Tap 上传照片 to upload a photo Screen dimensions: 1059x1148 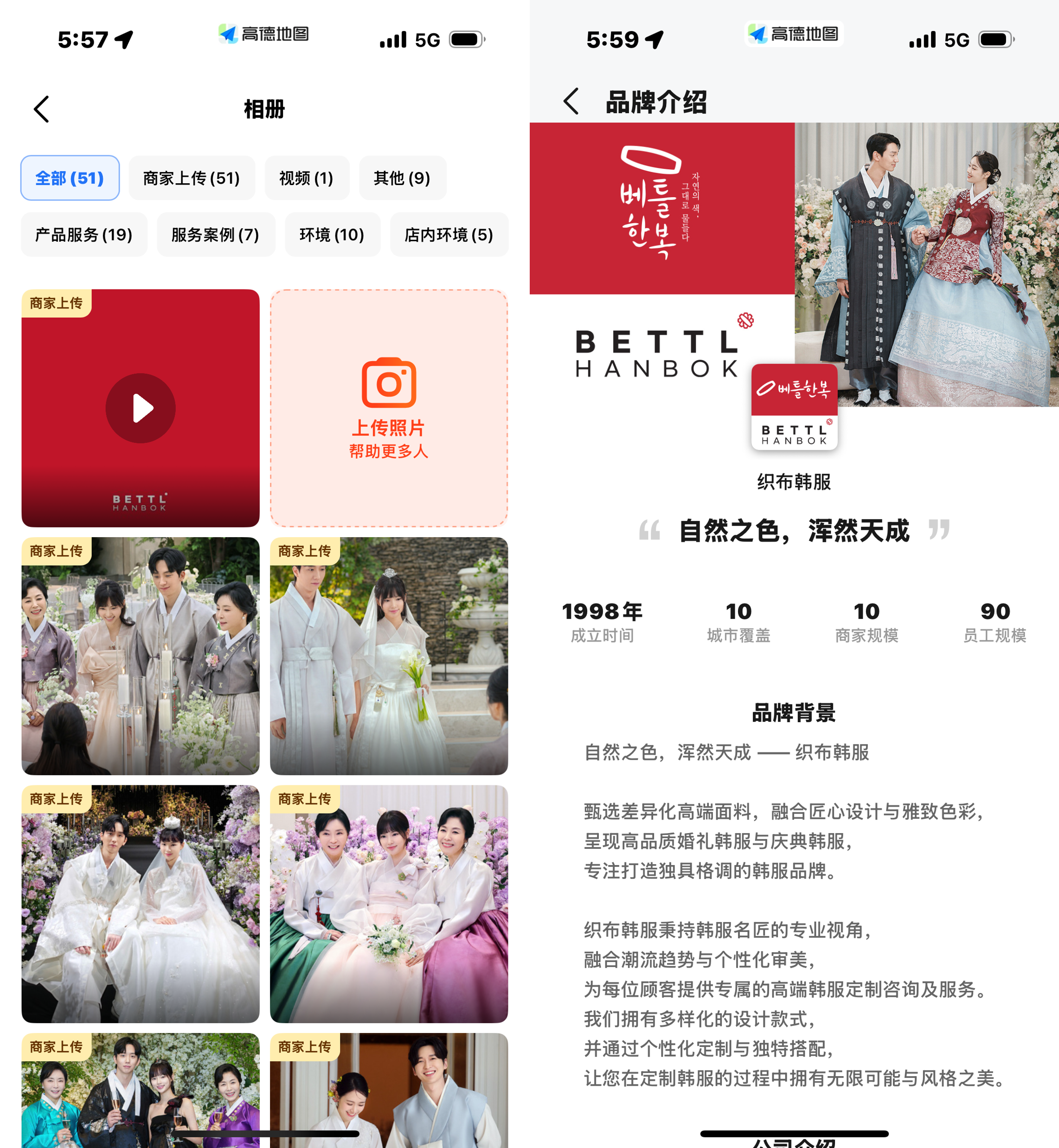pyautogui.click(x=389, y=408)
